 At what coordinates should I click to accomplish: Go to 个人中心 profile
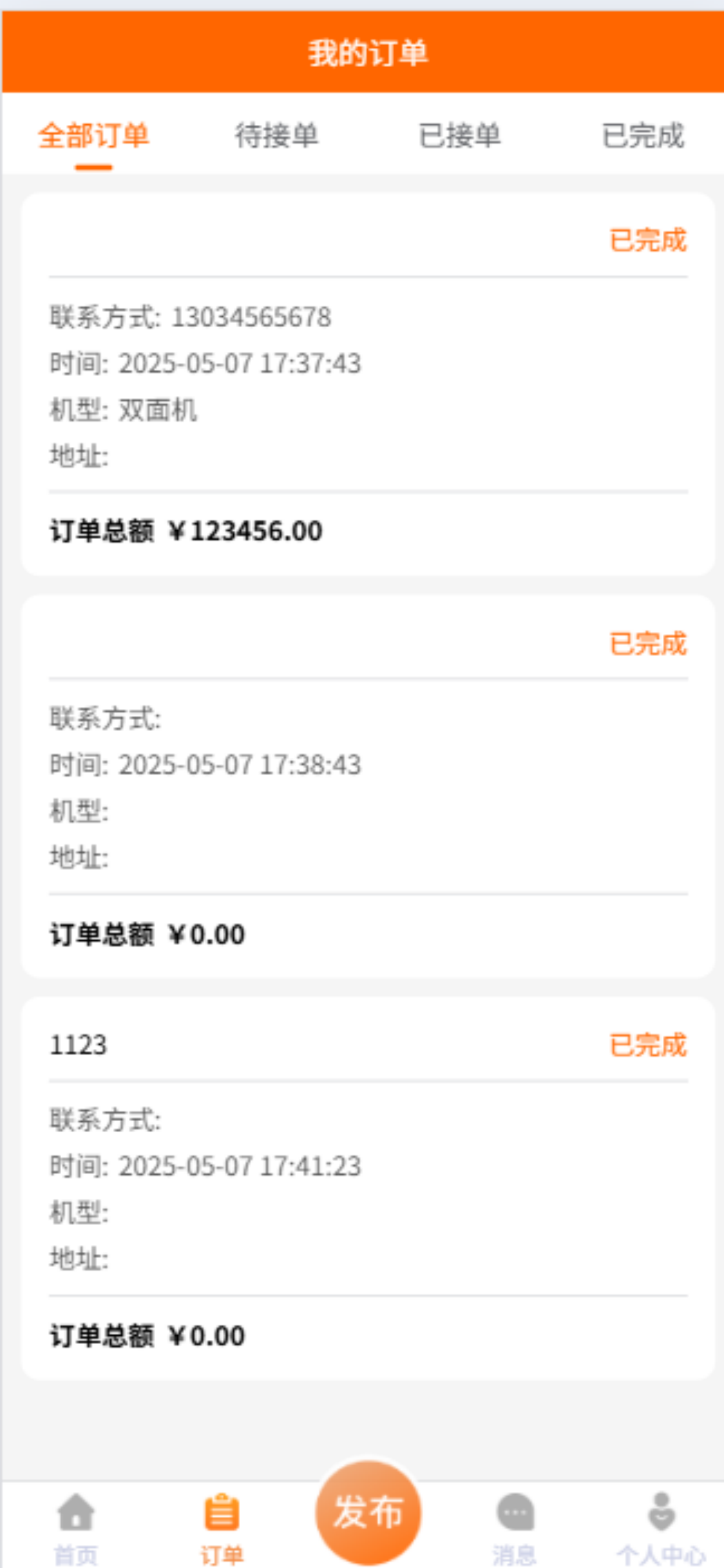coord(660,1528)
